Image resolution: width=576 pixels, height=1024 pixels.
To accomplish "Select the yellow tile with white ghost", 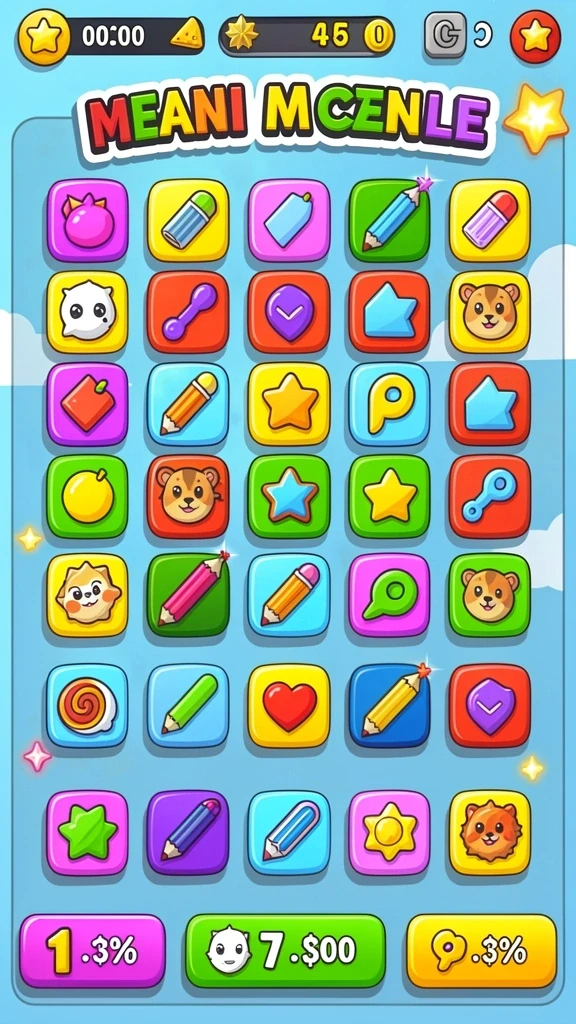I will 88,312.
